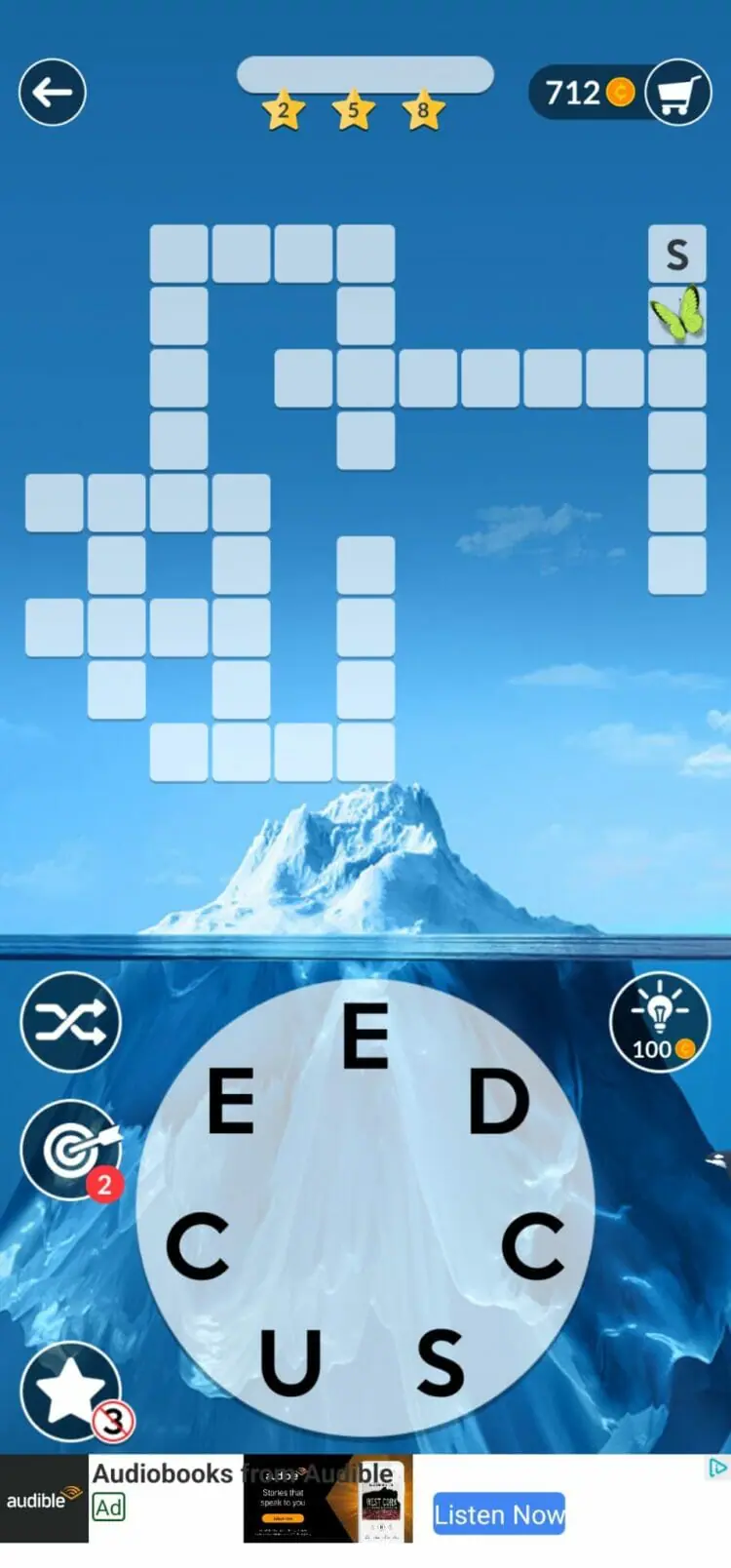Open the ad info icon
The width and height of the screenshot is (731, 1568).
coord(718,1467)
